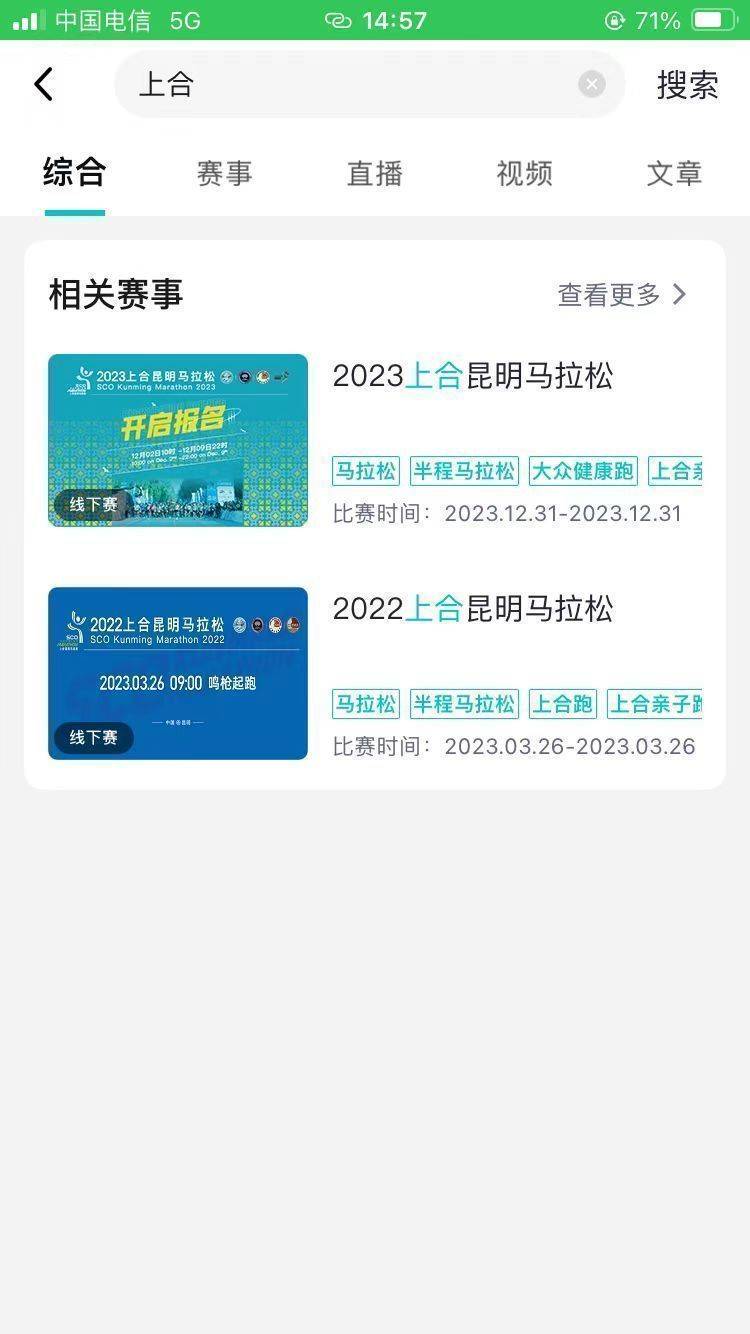Viewport: 750px width, 1334px height.
Task: Open the 半程马拉松 tag filter
Action: coord(464,471)
